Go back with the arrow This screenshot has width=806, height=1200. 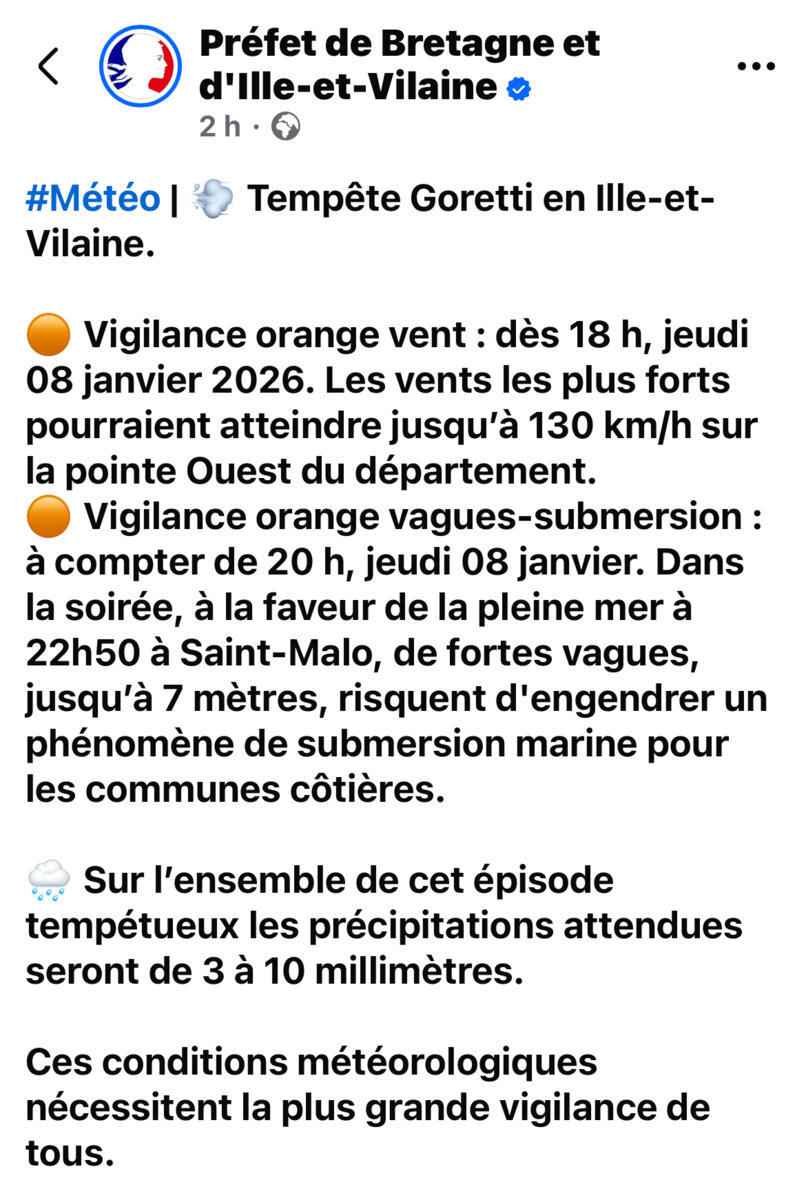click(47, 66)
